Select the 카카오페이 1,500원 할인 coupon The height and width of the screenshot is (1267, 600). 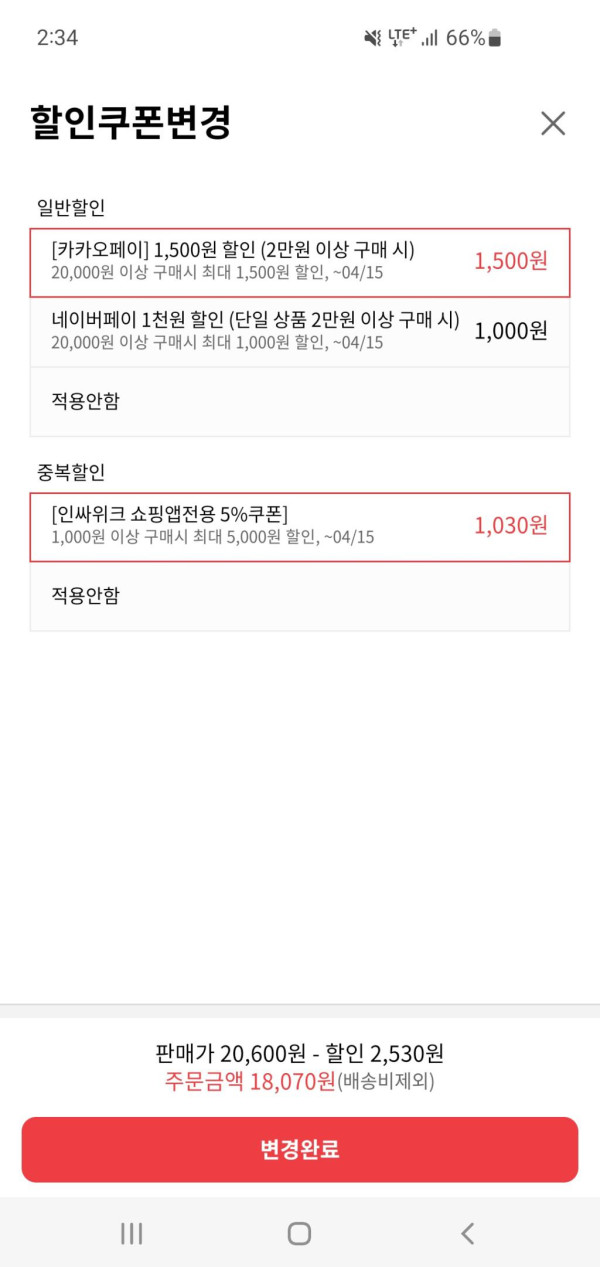[x=300, y=262]
